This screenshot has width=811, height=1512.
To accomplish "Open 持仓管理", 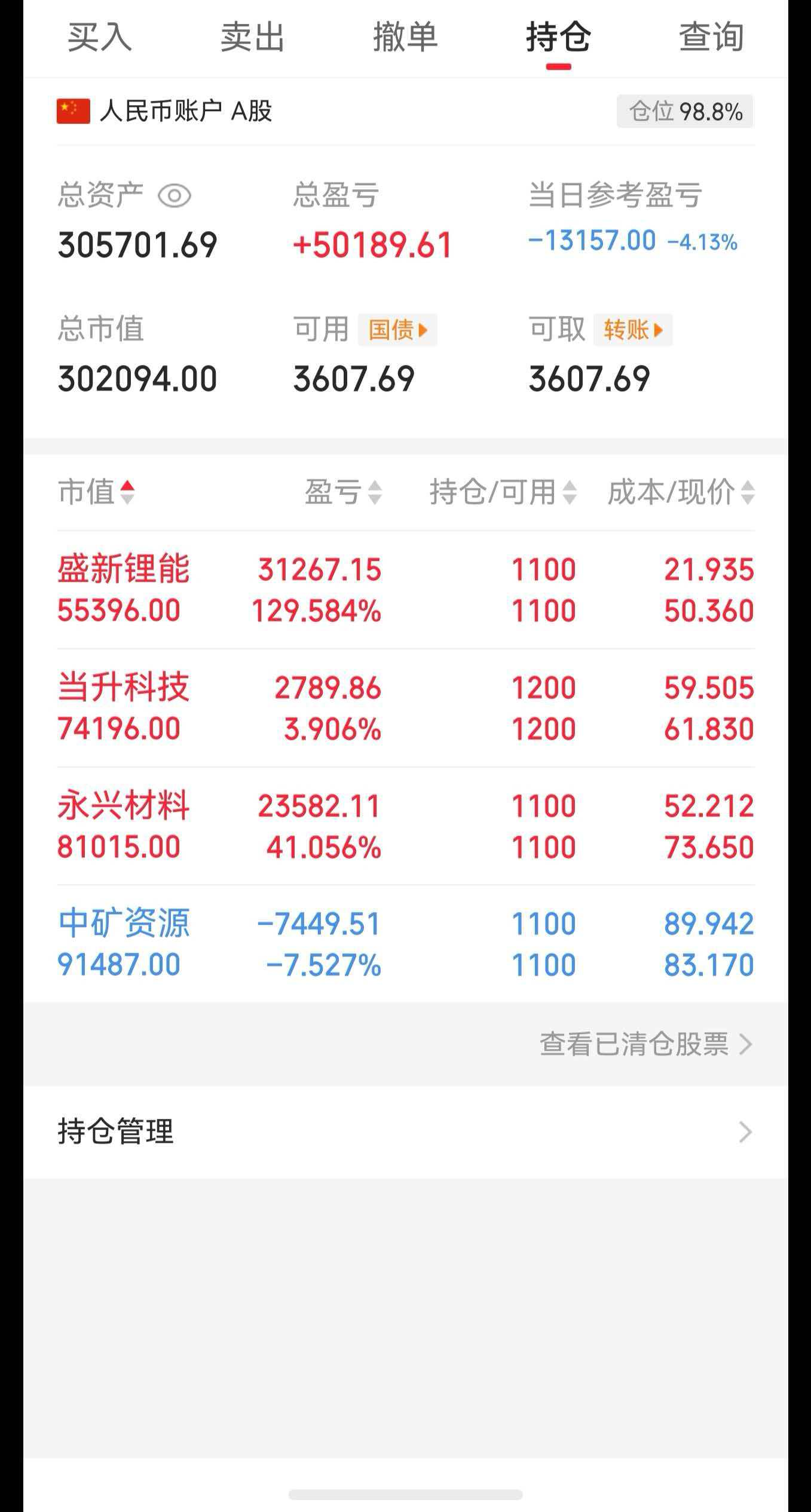I will click(x=405, y=1132).
